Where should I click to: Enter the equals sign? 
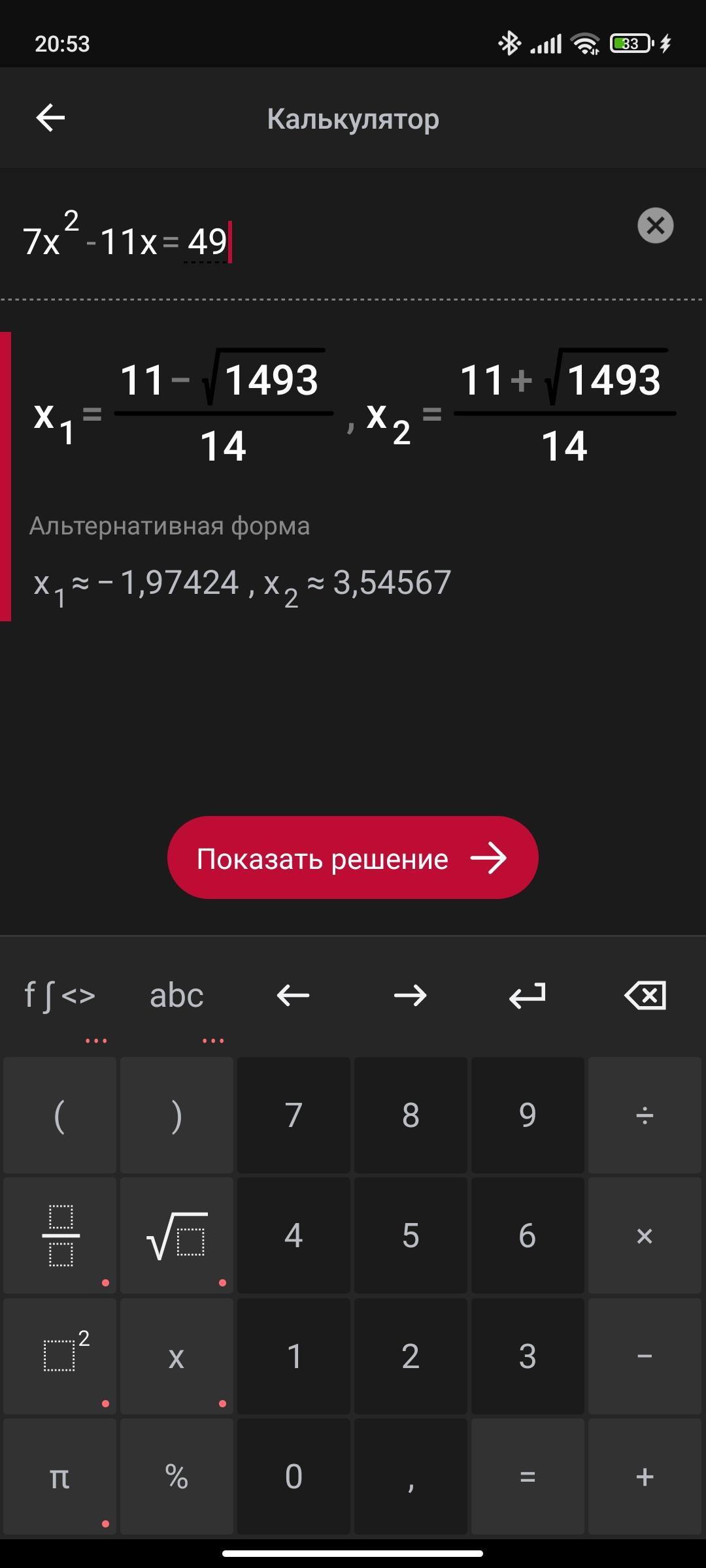point(527,1477)
